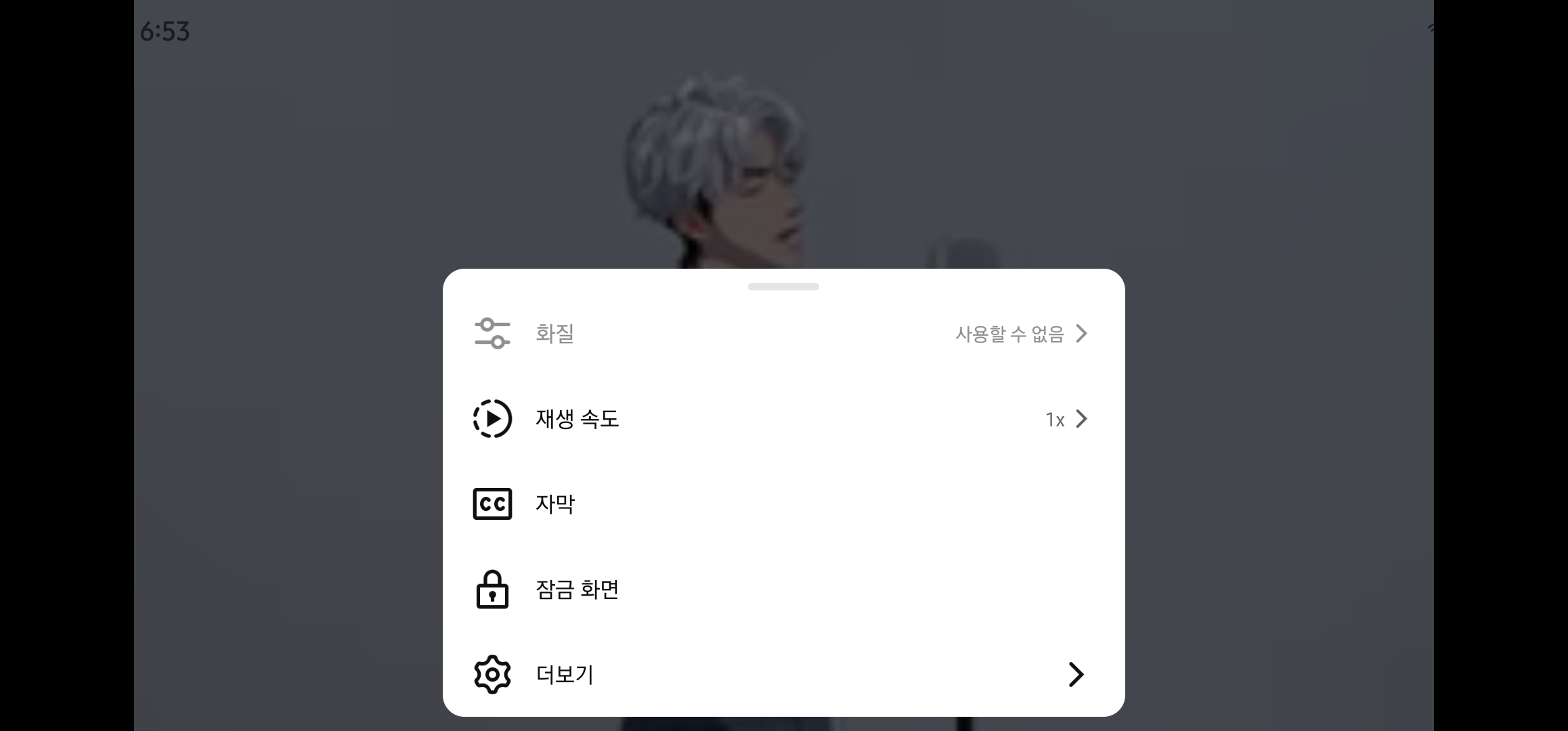The width and height of the screenshot is (1568, 731).
Task: Open 더보기 for more settings
Action: (x=783, y=675)
